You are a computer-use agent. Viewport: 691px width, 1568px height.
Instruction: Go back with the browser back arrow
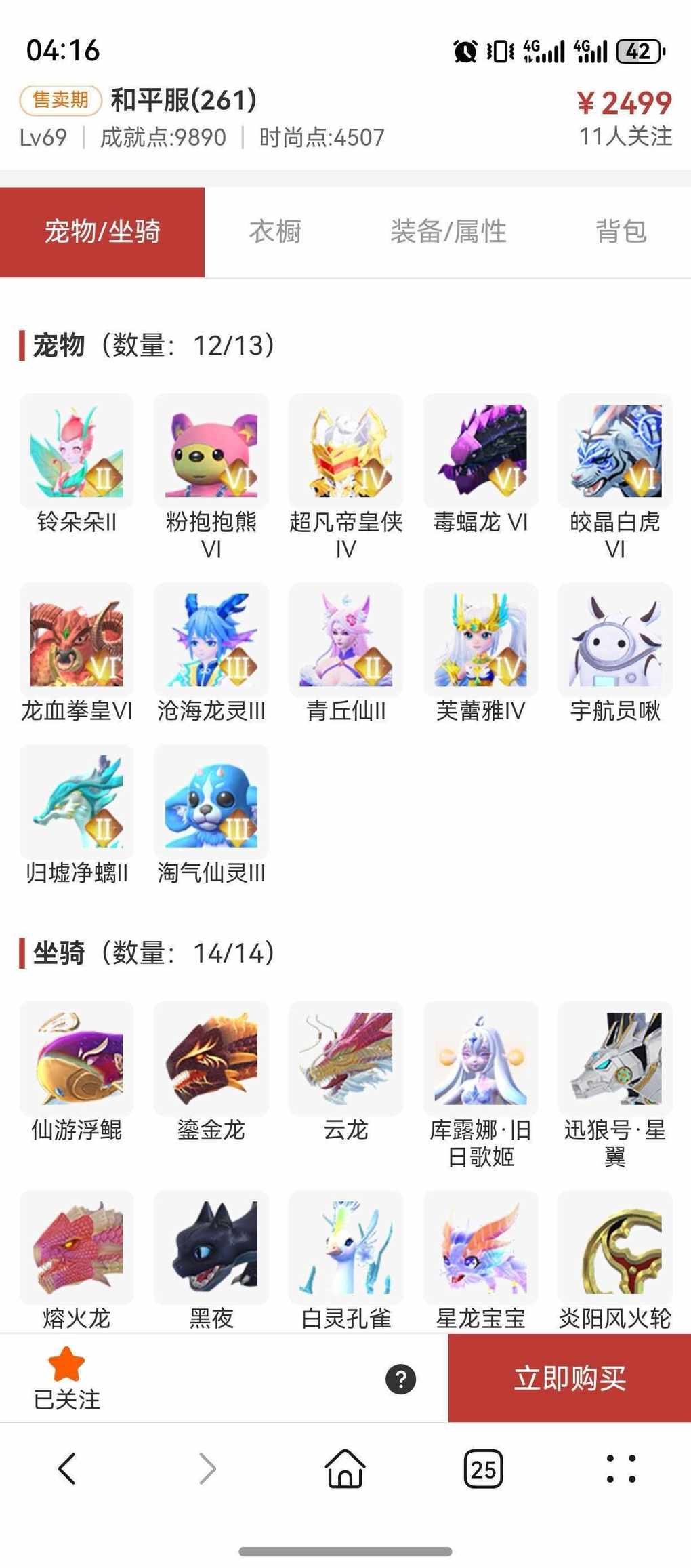point(66,1469)
